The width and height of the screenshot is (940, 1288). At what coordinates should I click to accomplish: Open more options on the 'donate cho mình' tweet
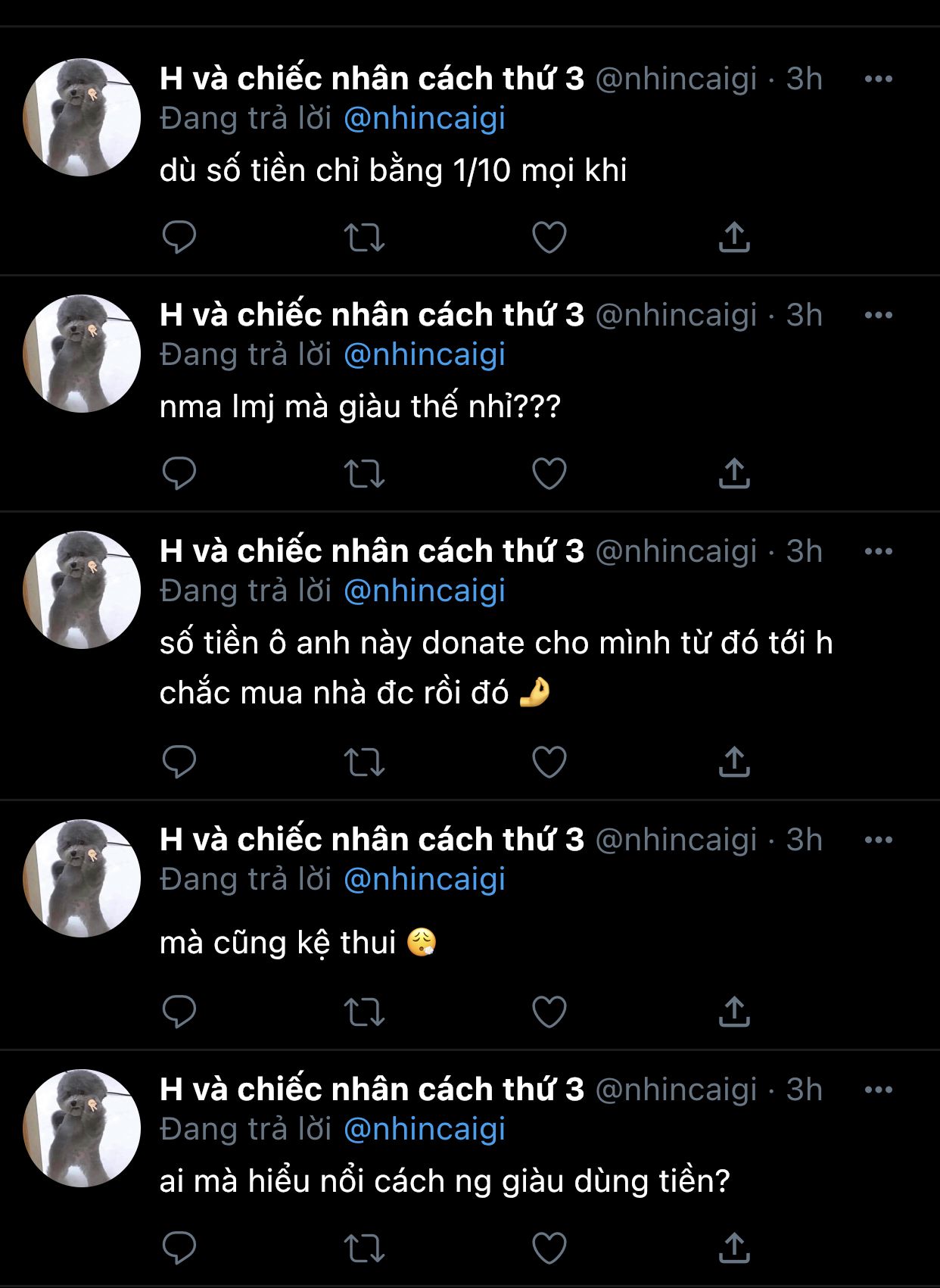pyautogui.click(x=878, y=551)
